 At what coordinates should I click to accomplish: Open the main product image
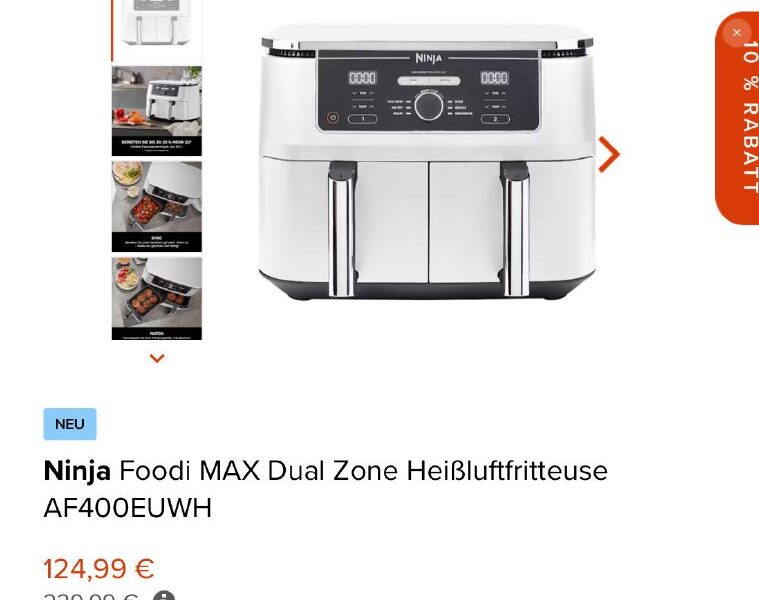(427, 160)
